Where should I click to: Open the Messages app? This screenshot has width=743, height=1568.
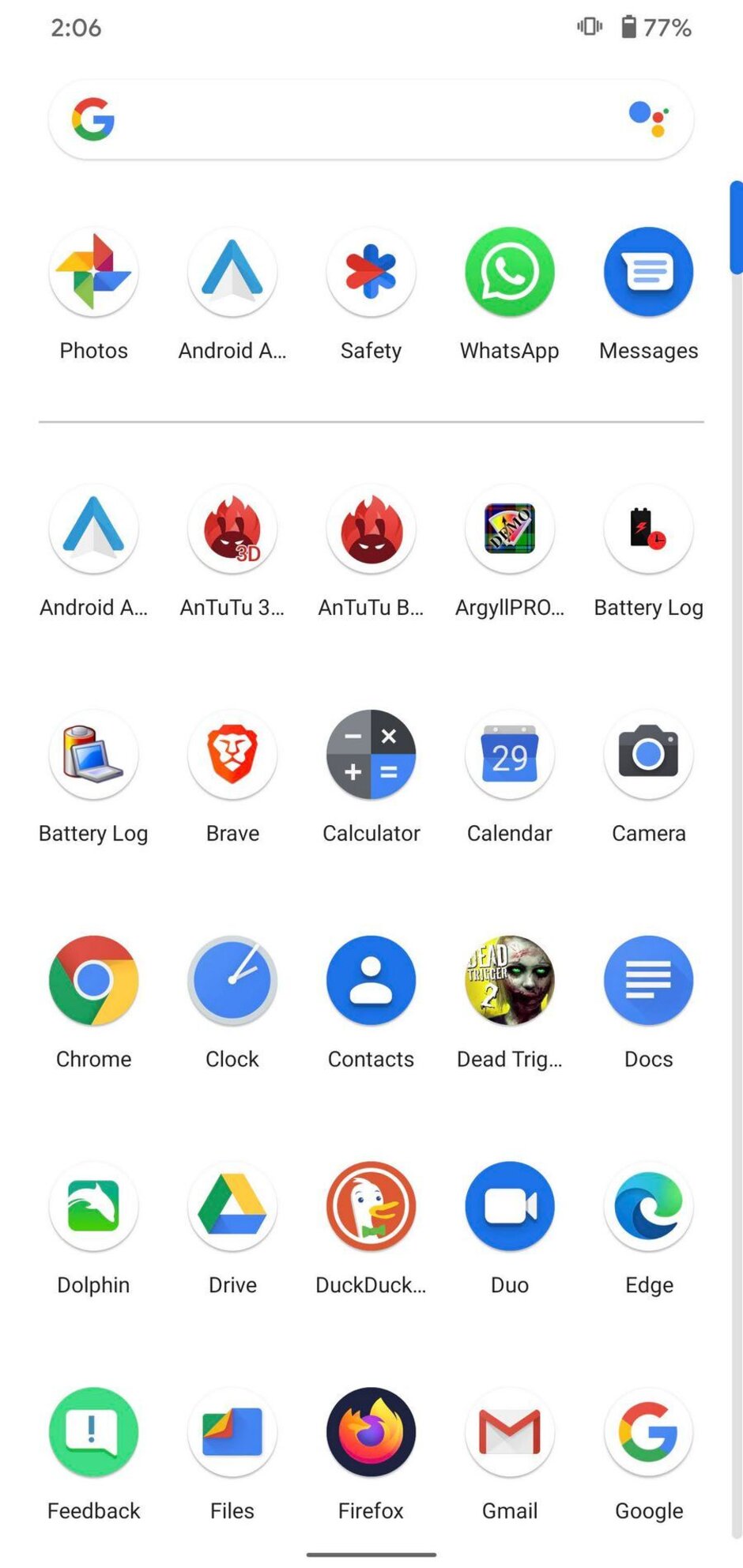[x=648, y=273]
